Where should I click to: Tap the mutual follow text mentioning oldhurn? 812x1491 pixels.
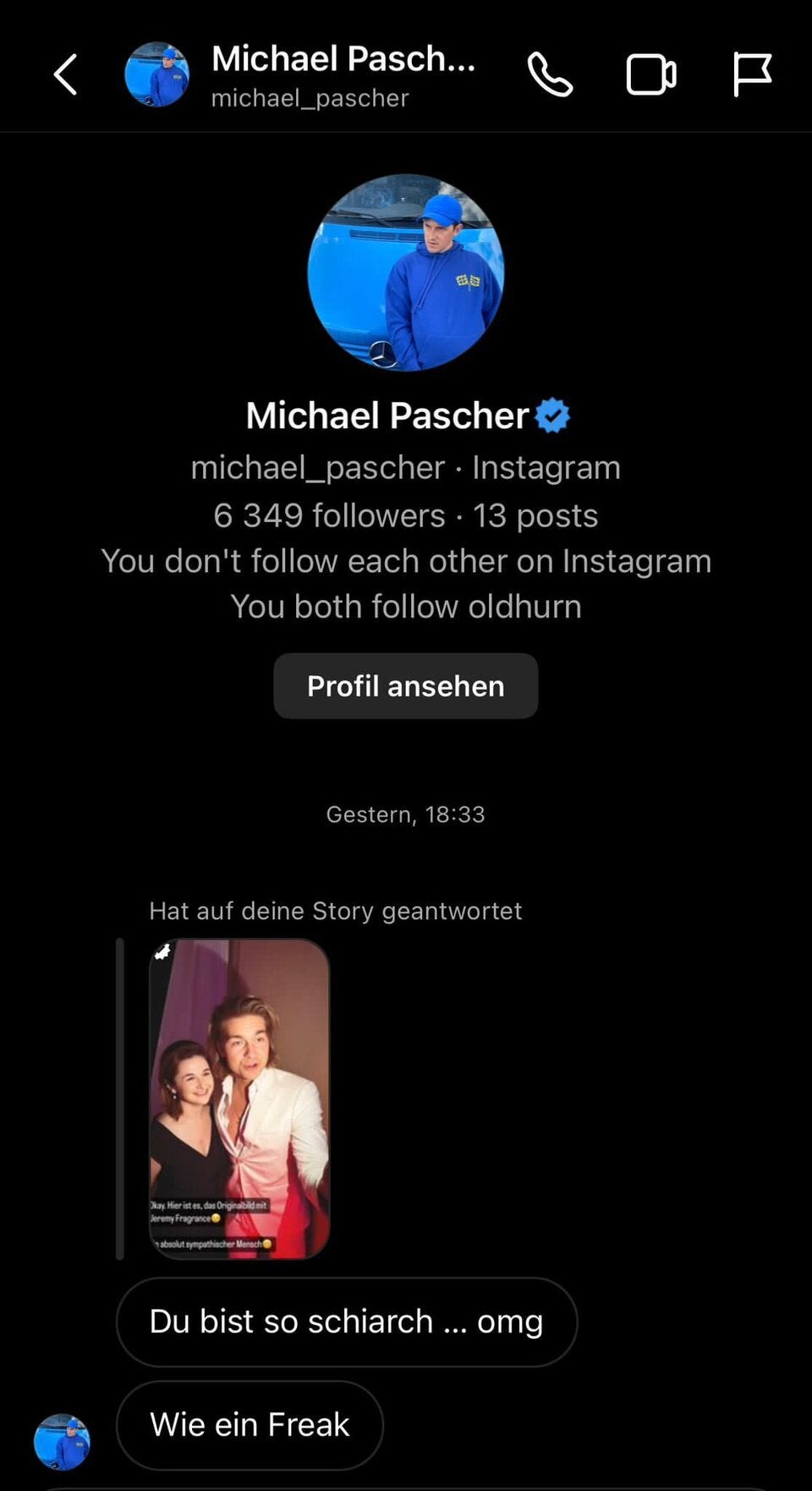click(x=405, y=606)
